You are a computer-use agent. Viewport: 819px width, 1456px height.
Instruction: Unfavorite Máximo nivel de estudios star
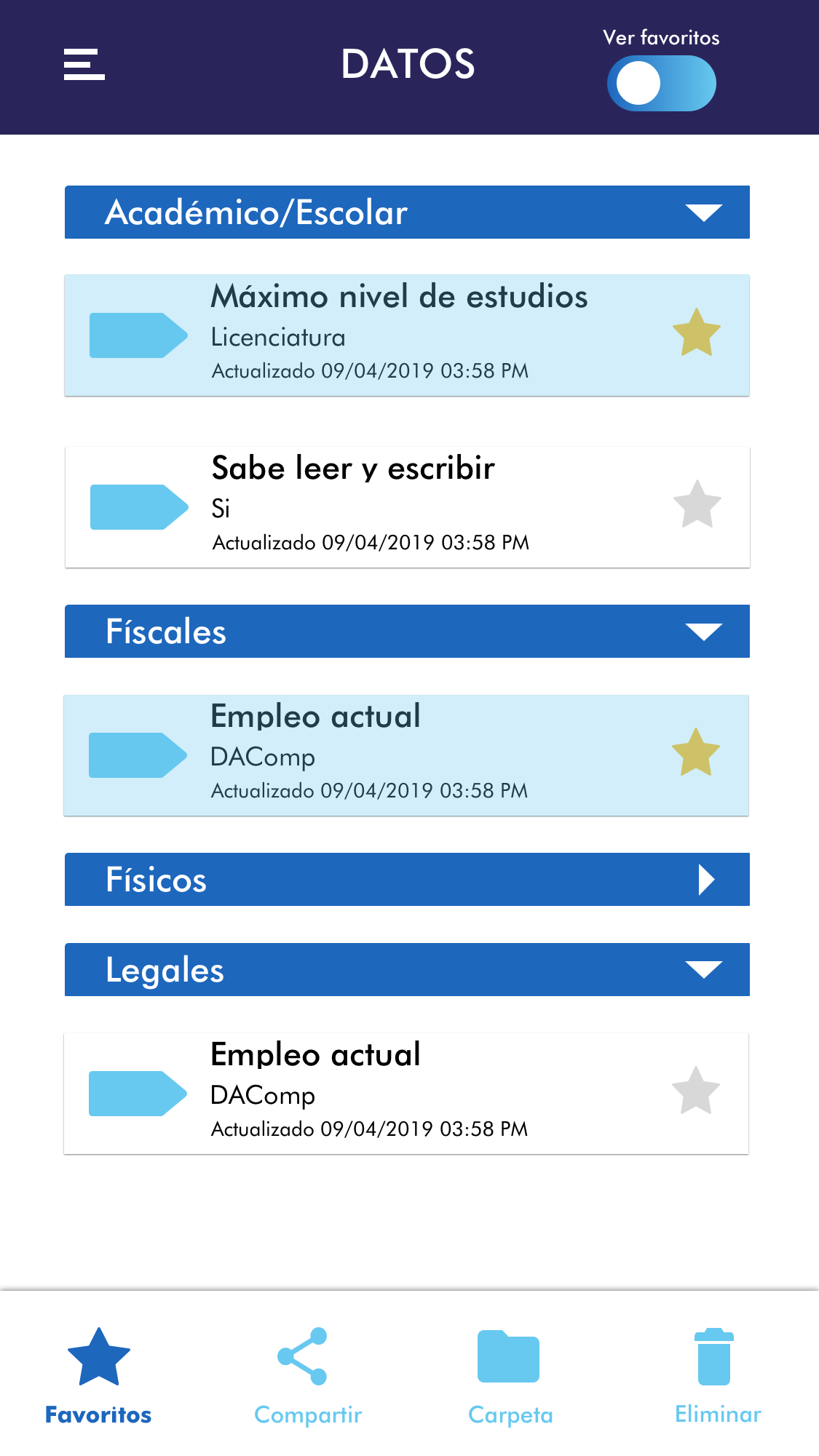click(696, 333)
